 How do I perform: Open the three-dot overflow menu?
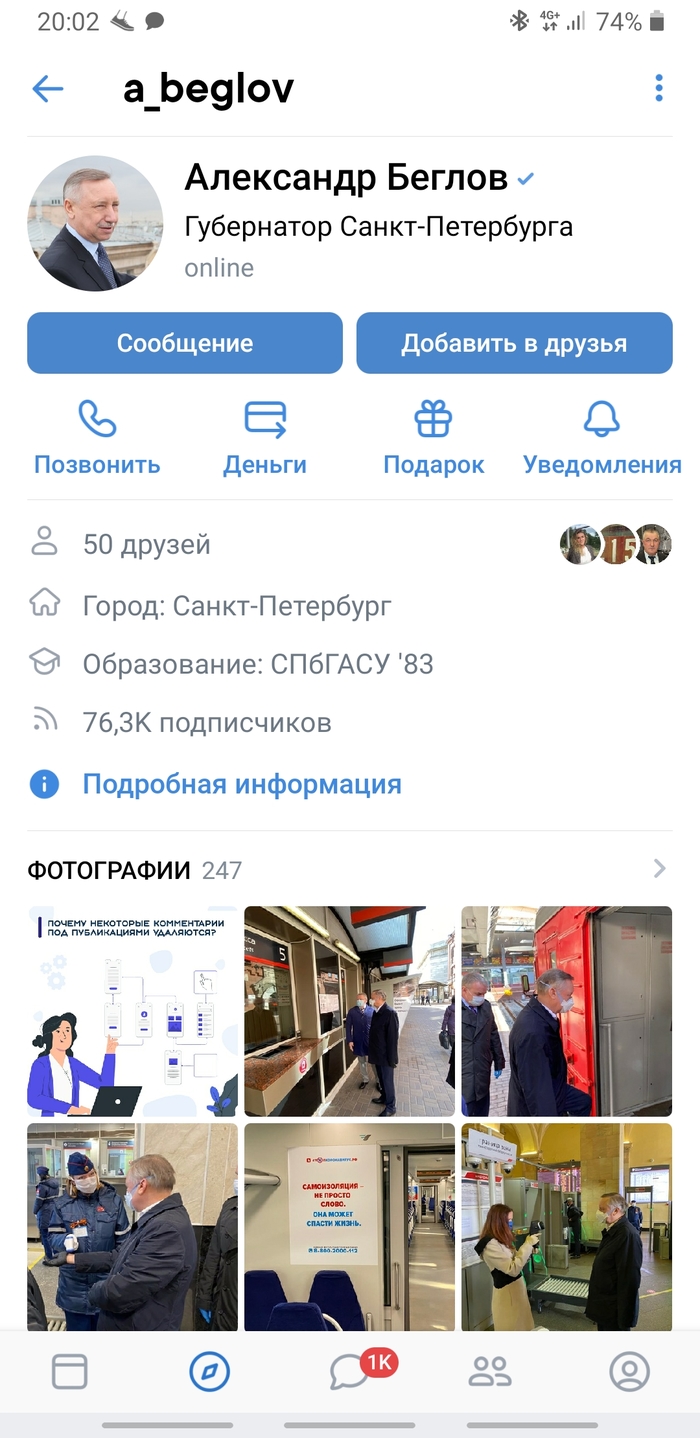(658, 89)
